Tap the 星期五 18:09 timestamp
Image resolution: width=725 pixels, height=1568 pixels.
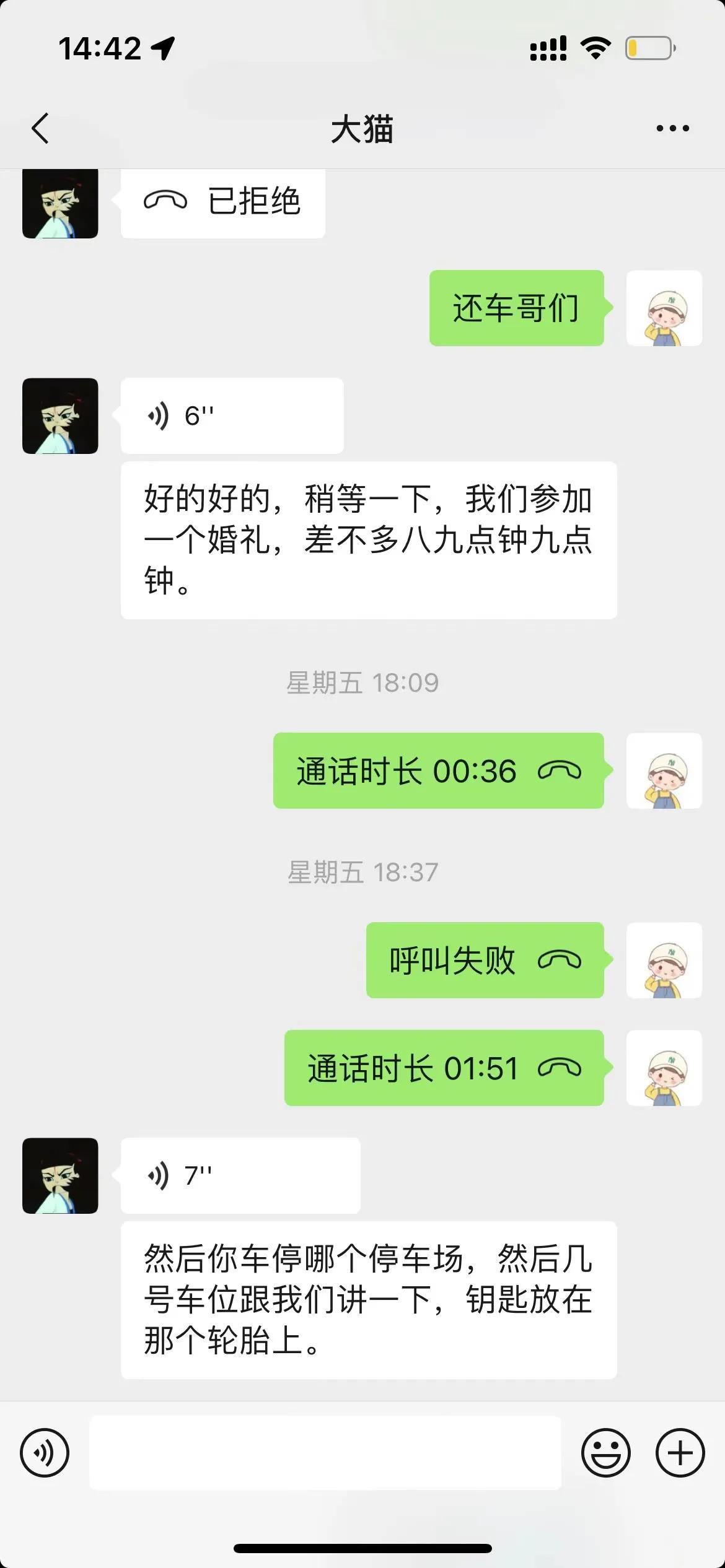362,682
